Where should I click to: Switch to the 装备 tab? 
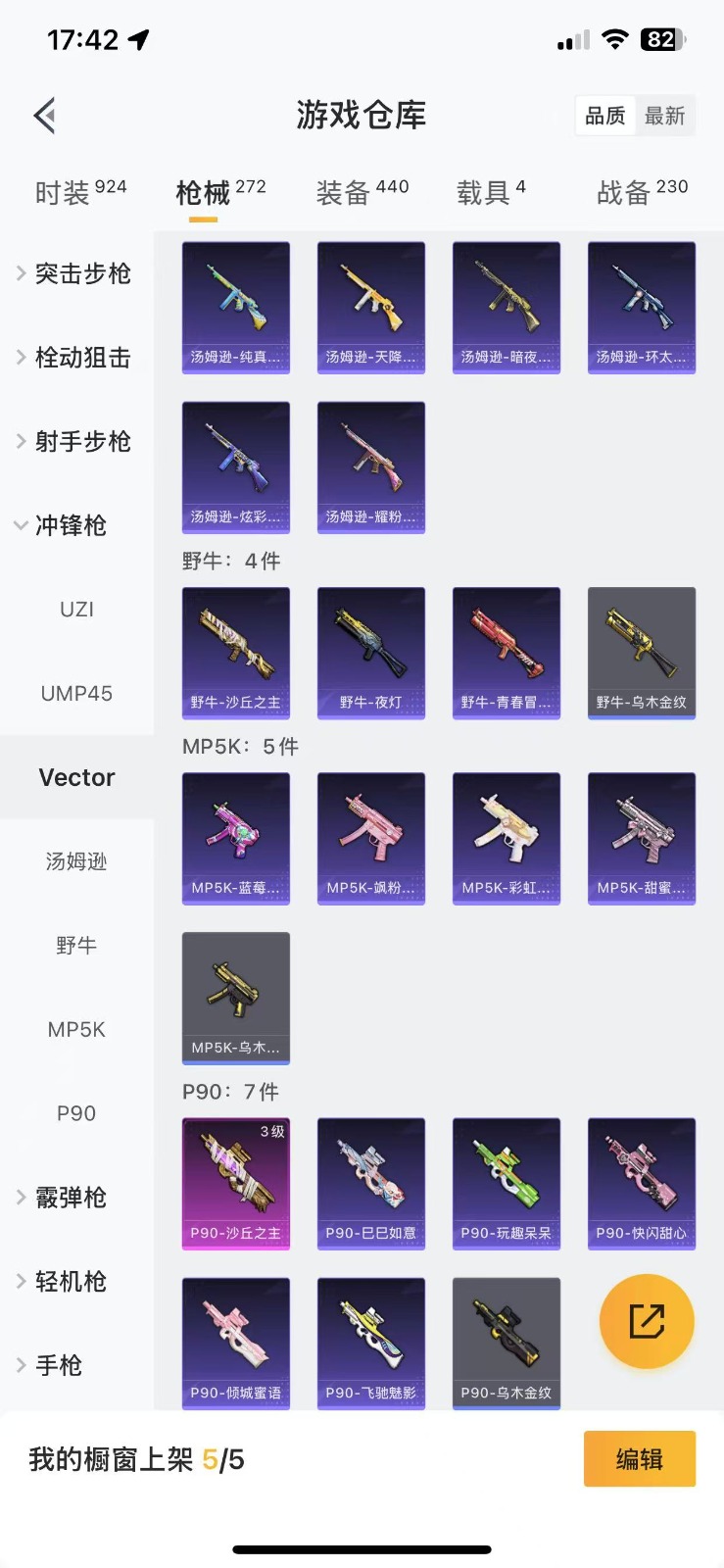point(362,192)
